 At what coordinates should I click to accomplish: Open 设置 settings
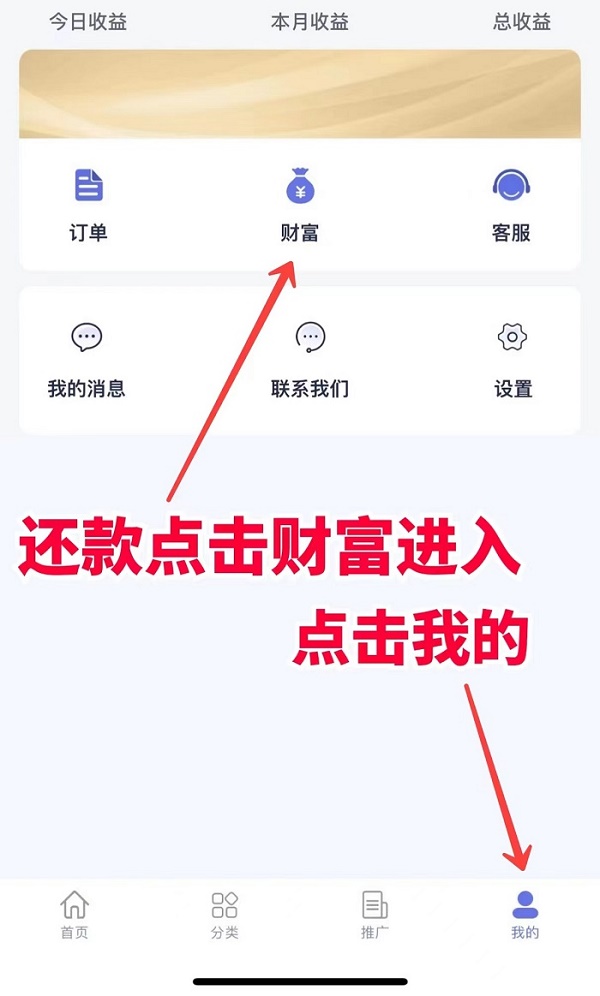[x=512, y=360]
